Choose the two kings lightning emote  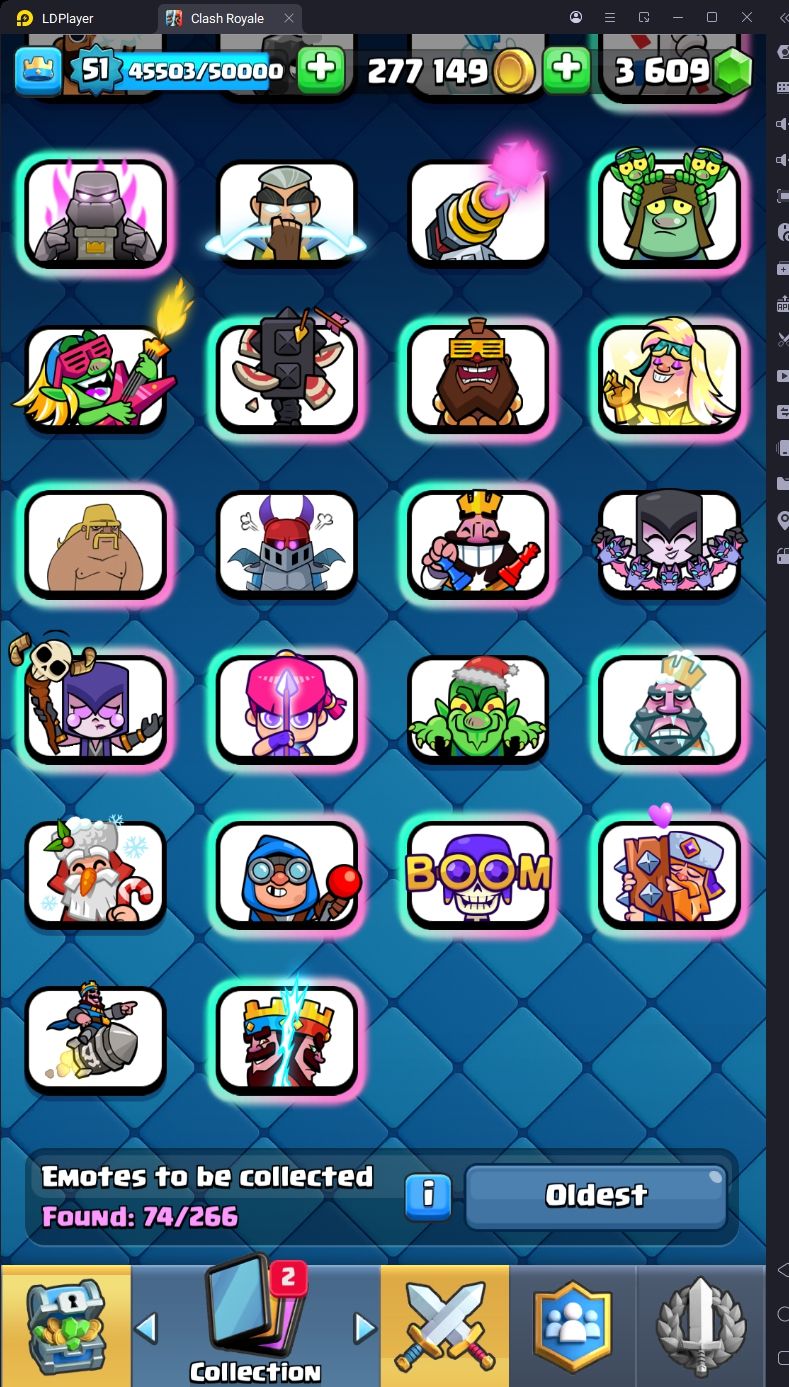[x=287, y=1040]
